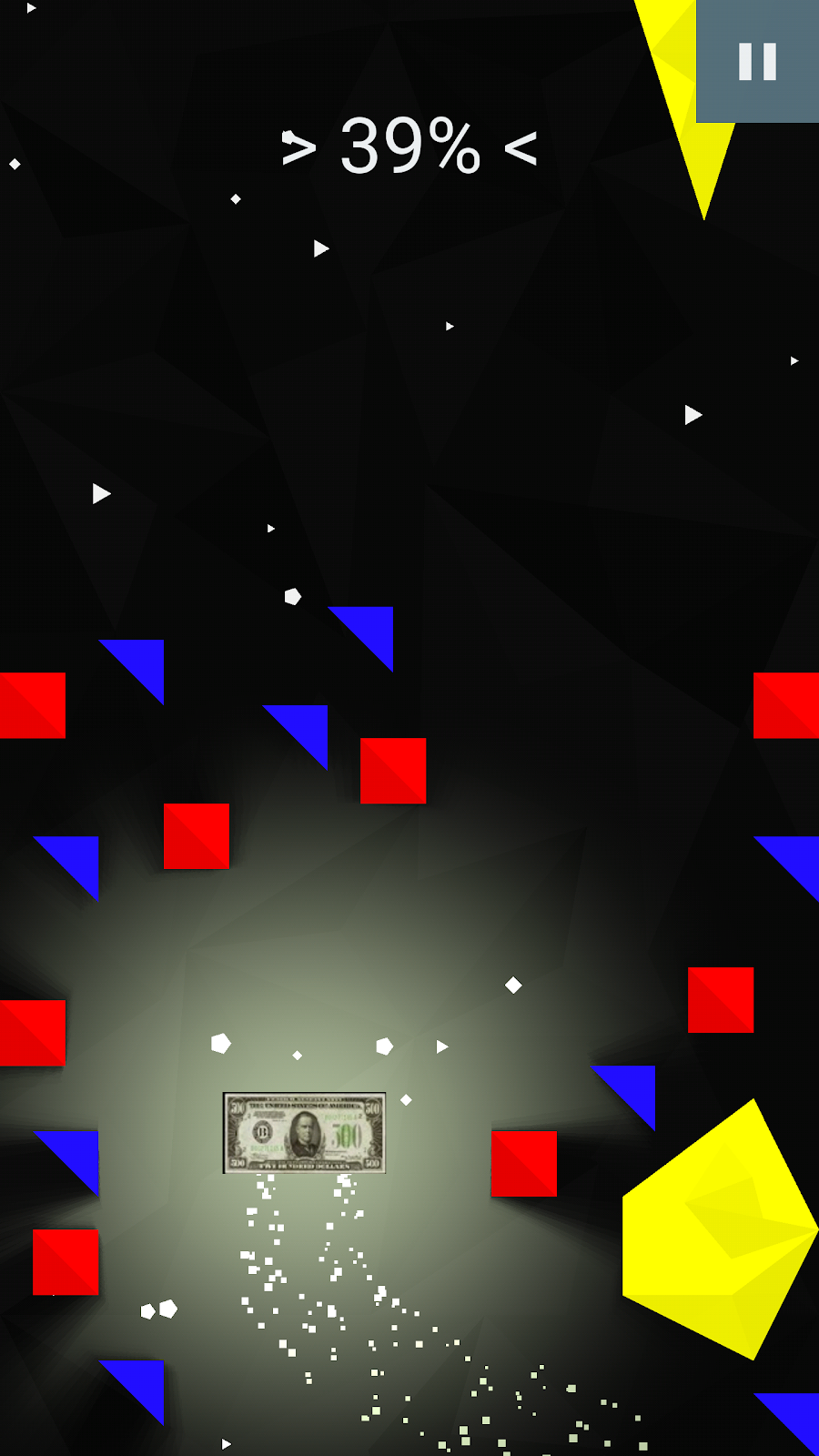Screen dimensions: 819x1456
Task: Pause the game
Action: pyautogui.click(x=757, y=61)
